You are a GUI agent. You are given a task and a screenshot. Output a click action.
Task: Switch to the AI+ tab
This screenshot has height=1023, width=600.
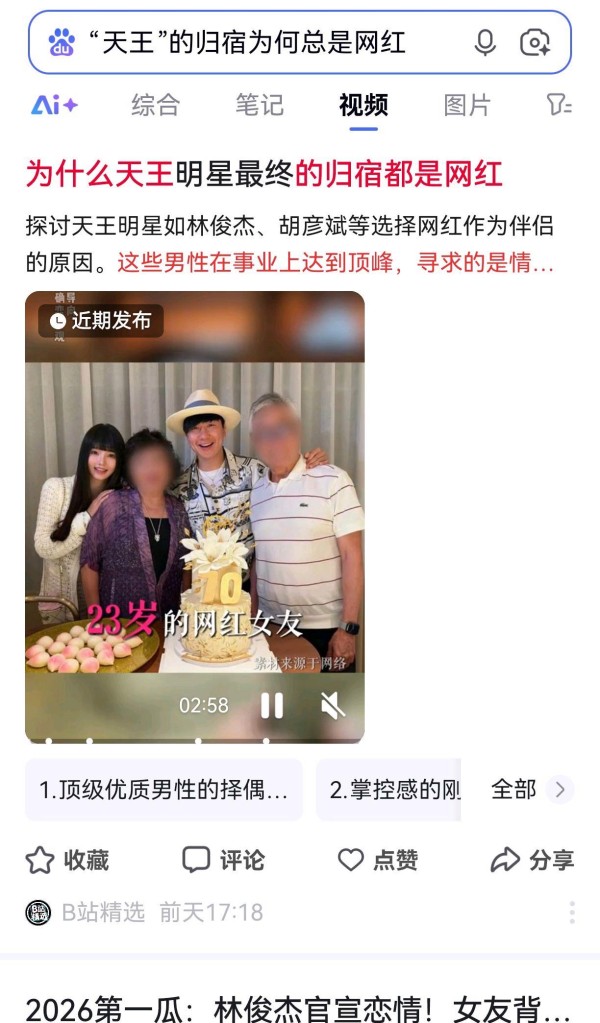(x=54, y=105)
